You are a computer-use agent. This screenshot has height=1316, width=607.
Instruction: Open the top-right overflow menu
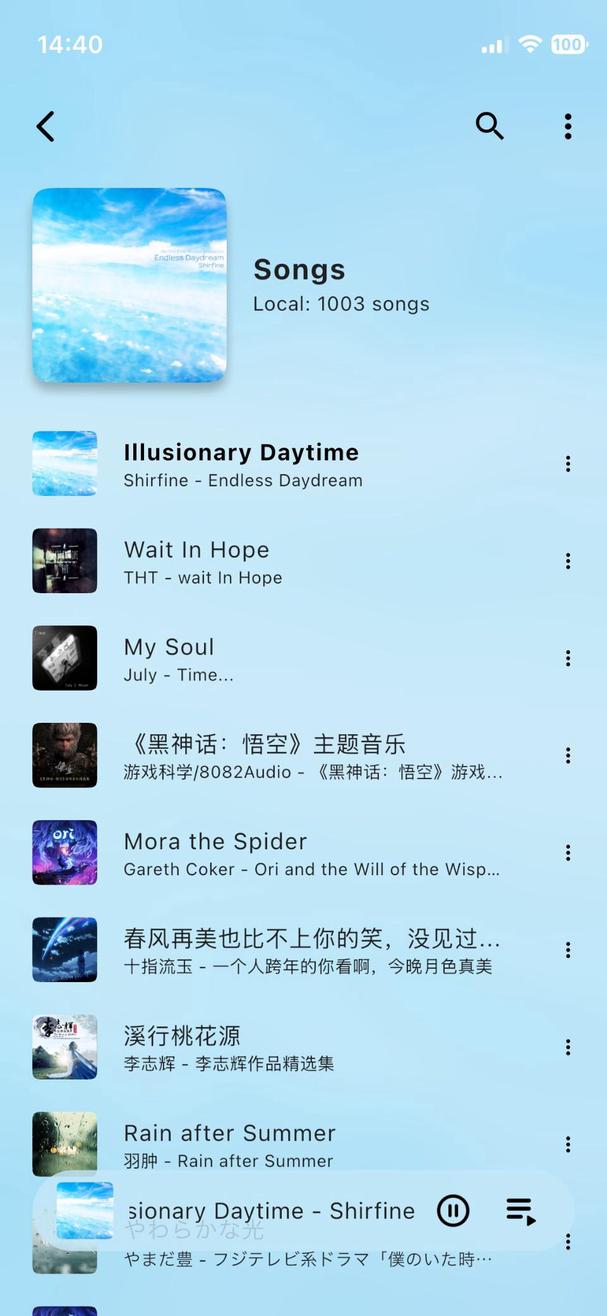(568, 126)
